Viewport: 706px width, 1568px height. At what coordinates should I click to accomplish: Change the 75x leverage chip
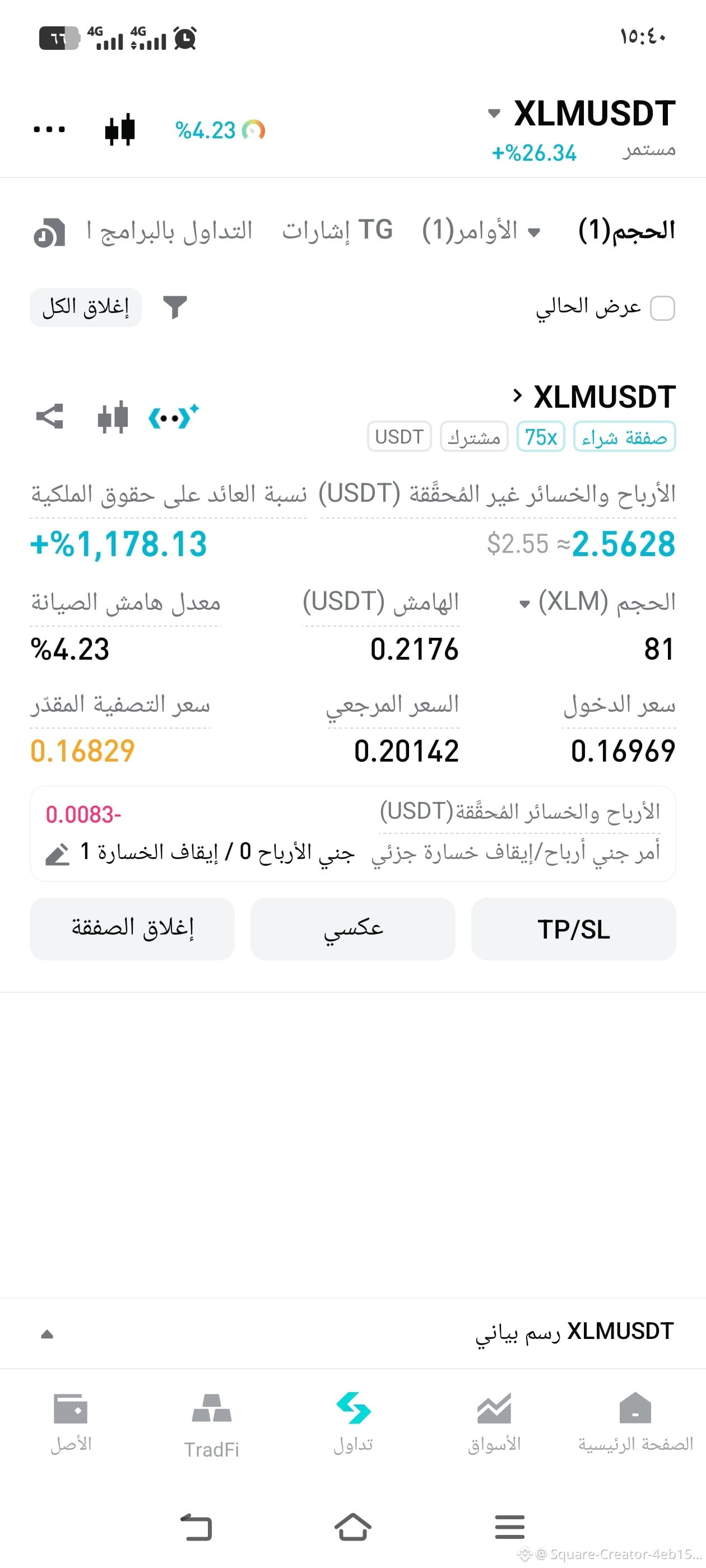[x=541, y=437]
